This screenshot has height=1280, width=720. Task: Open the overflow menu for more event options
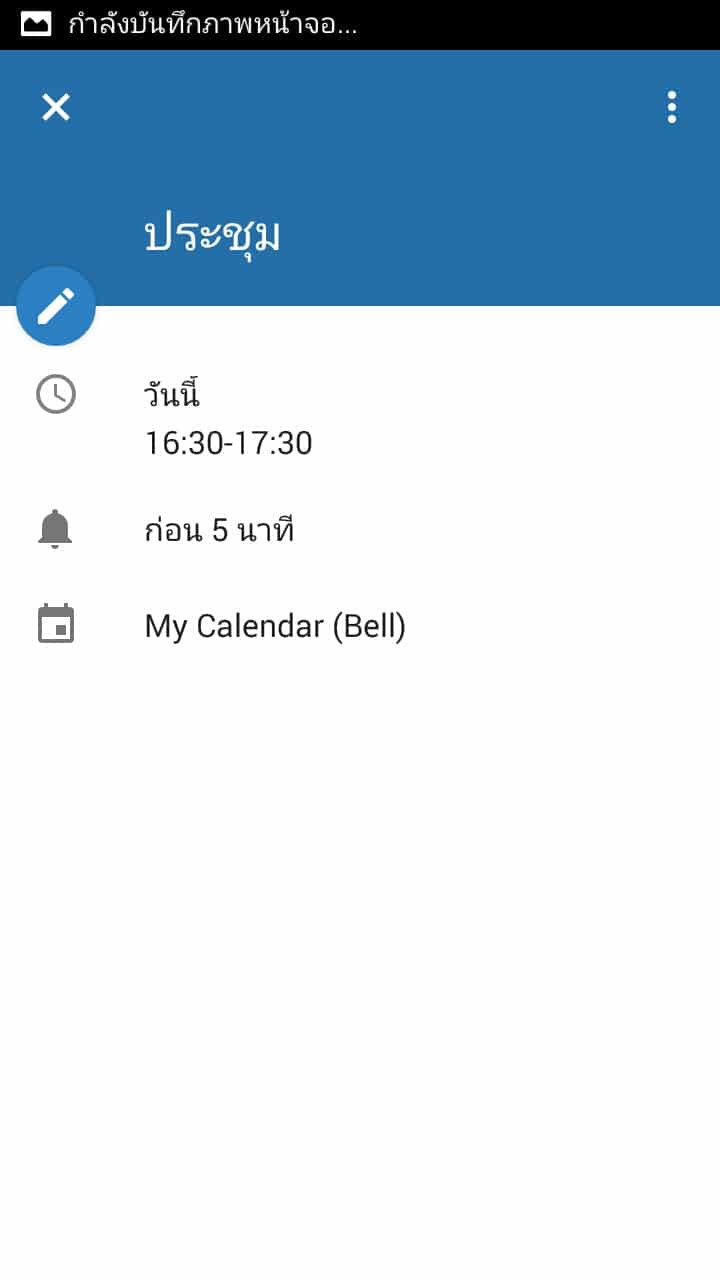[670, 108]
